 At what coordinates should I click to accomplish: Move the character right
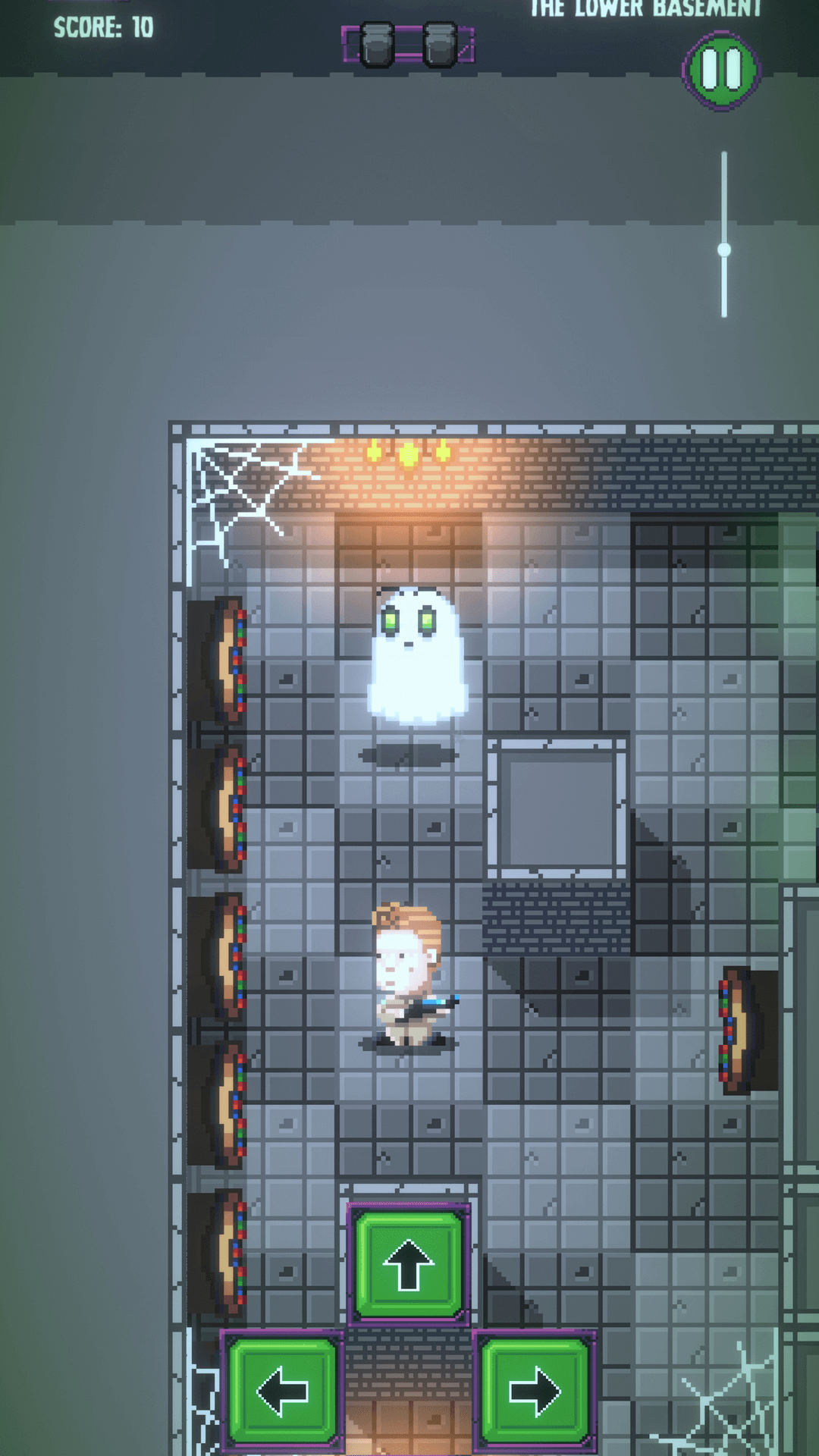tap(535, 1391)
